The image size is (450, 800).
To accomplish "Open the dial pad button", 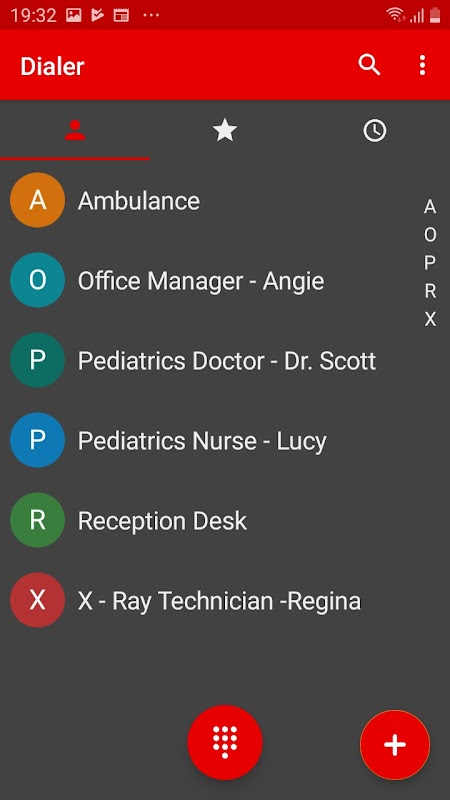I will (225, 743).
